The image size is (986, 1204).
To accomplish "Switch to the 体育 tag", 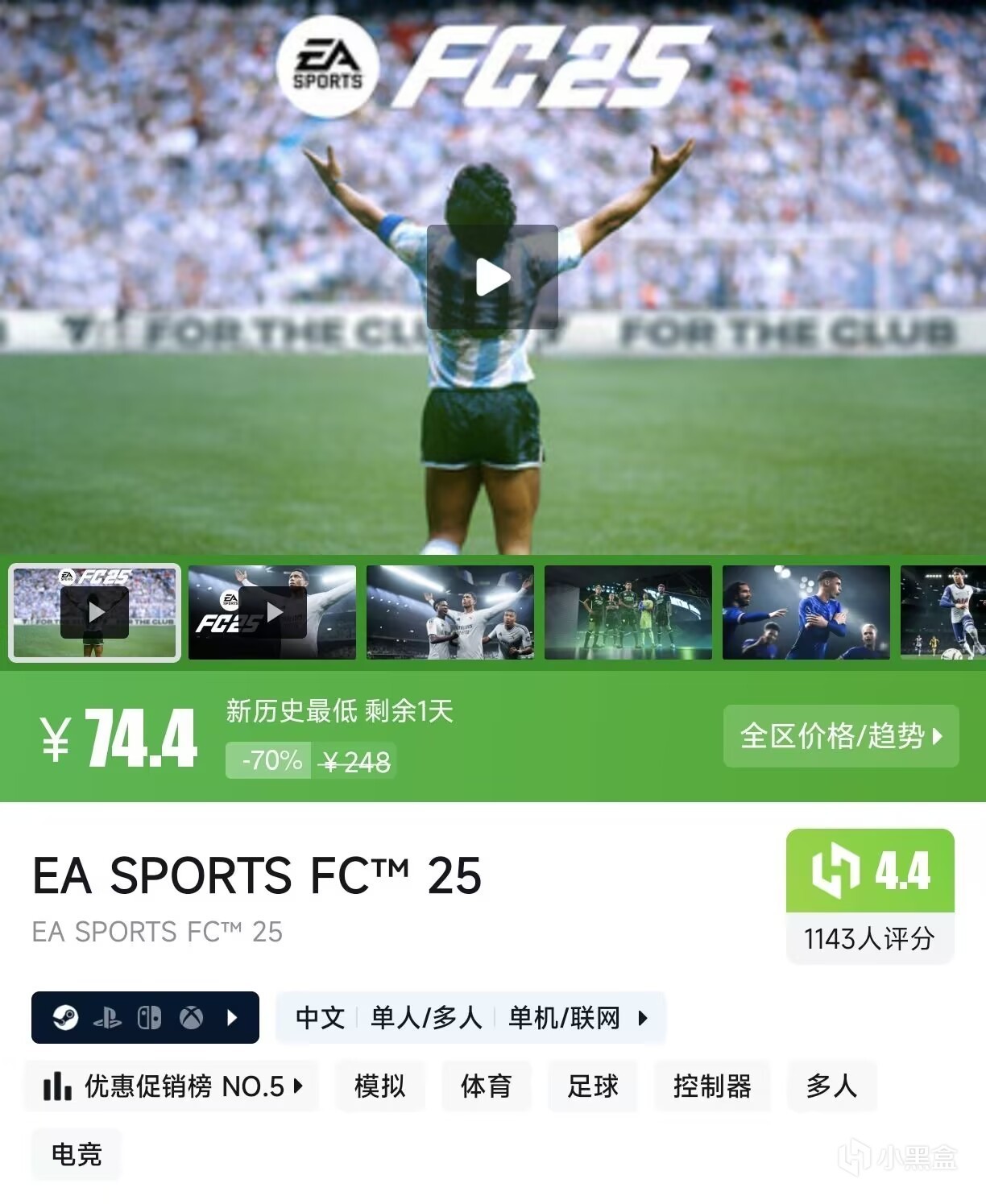I will coord(487,1086).
